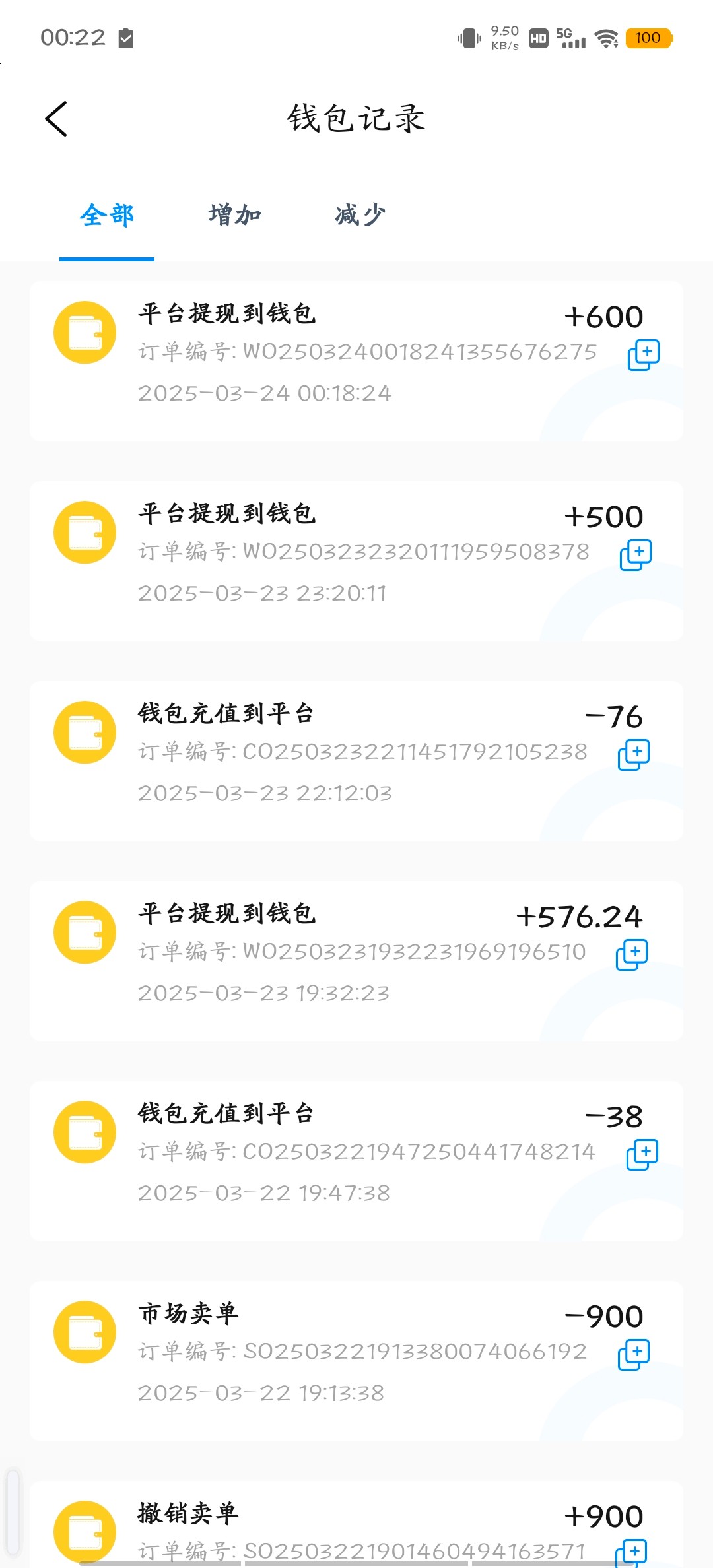The height and width of the screenshot is (1568, 713).
Task: Copy order number of the +600 record
Action: tap(643, 355)
